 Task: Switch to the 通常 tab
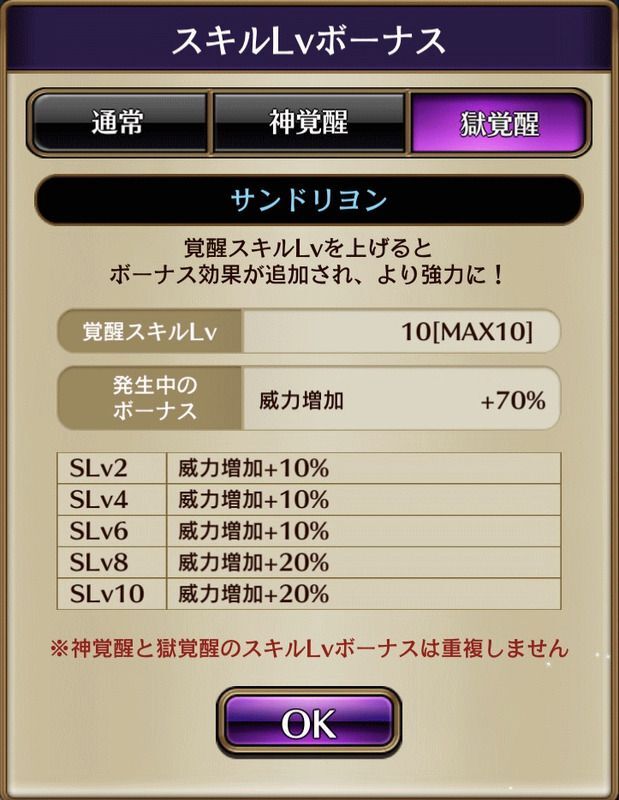click(118, 124)
